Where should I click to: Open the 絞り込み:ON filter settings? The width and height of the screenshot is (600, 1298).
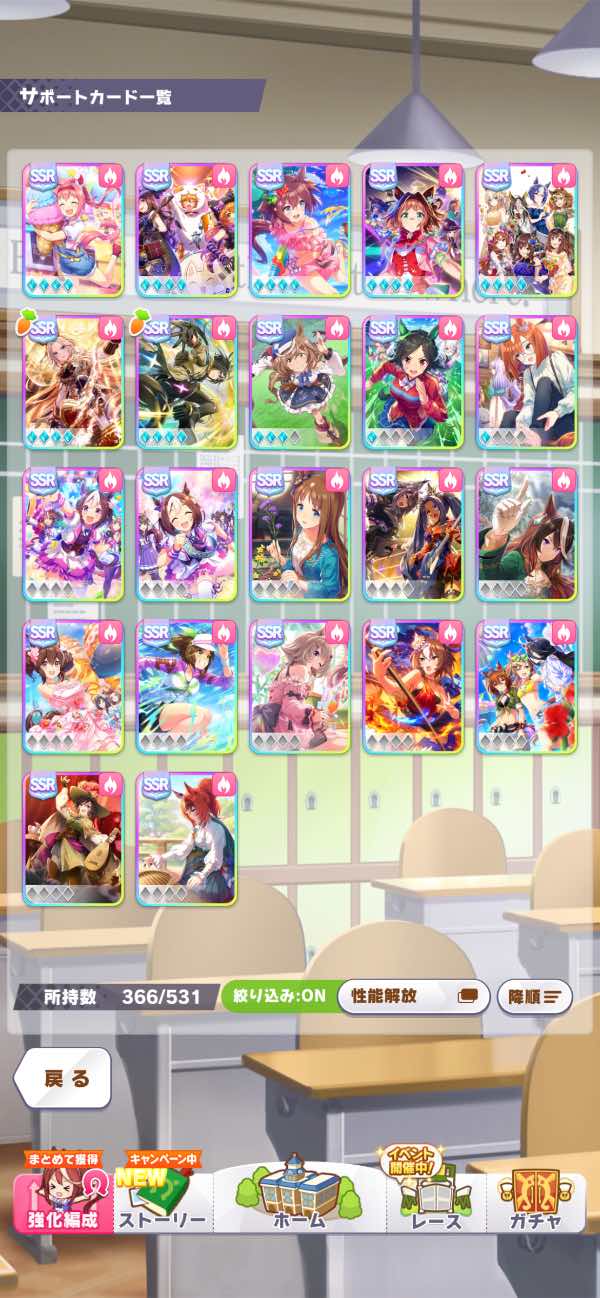click(277, 996)
